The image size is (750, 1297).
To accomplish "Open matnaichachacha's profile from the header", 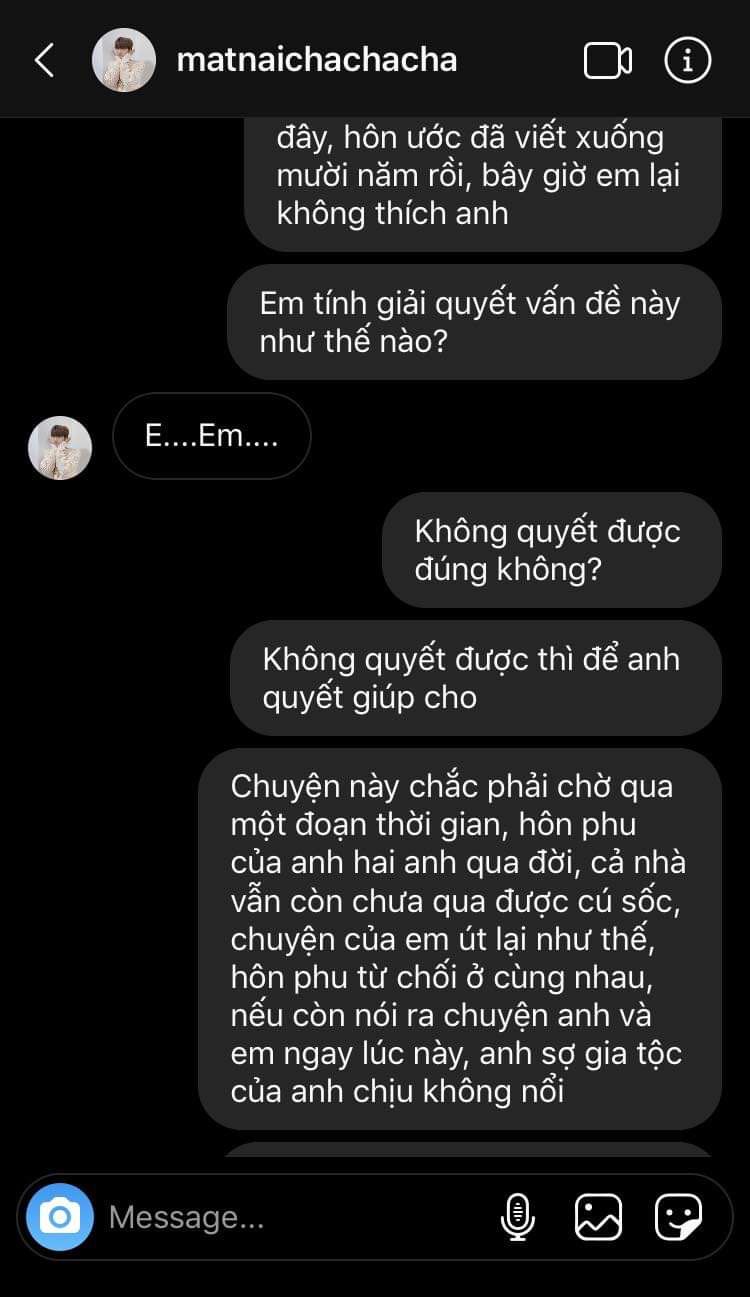I will pos(316,60).
